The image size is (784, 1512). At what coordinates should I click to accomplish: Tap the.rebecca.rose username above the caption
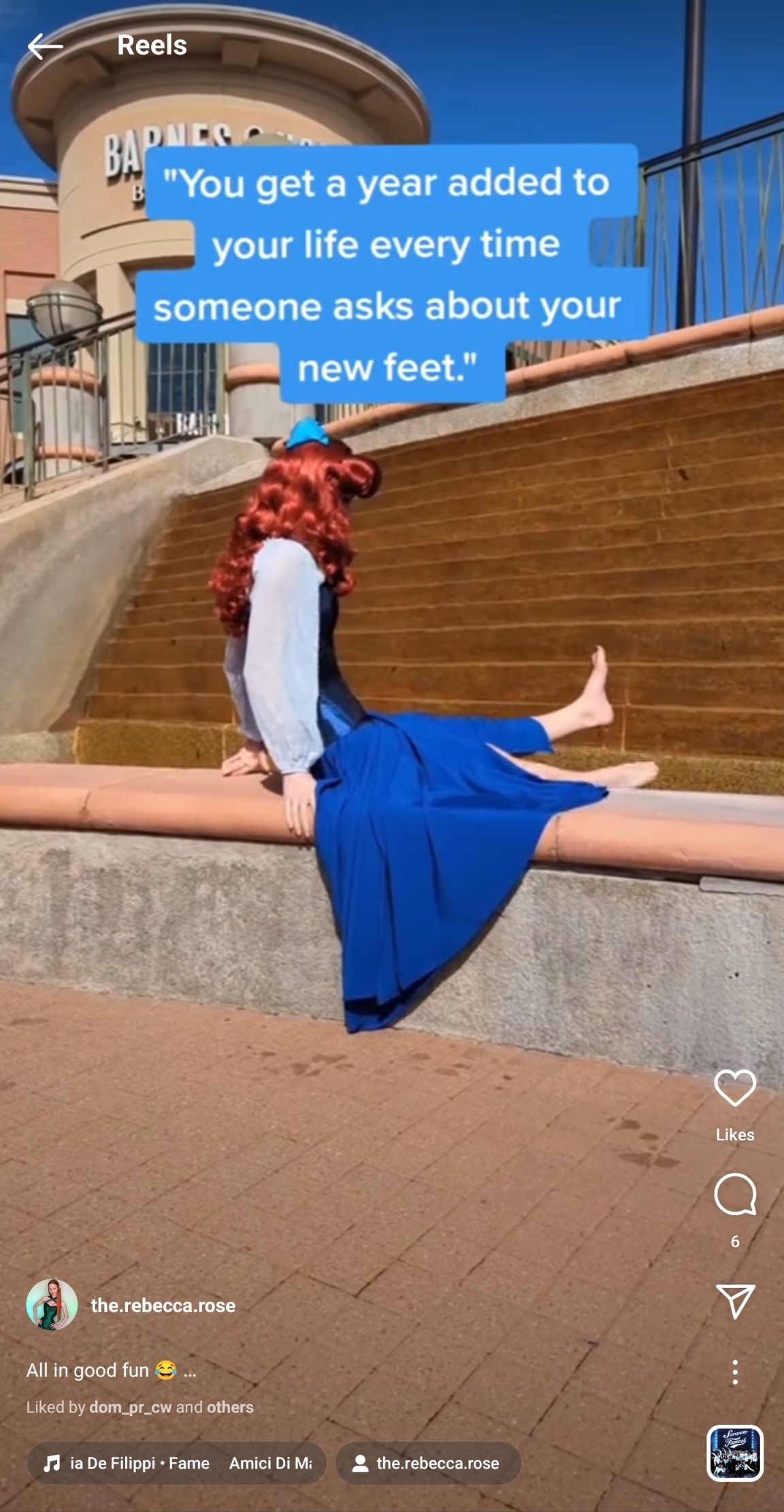tap(163, 1305)
